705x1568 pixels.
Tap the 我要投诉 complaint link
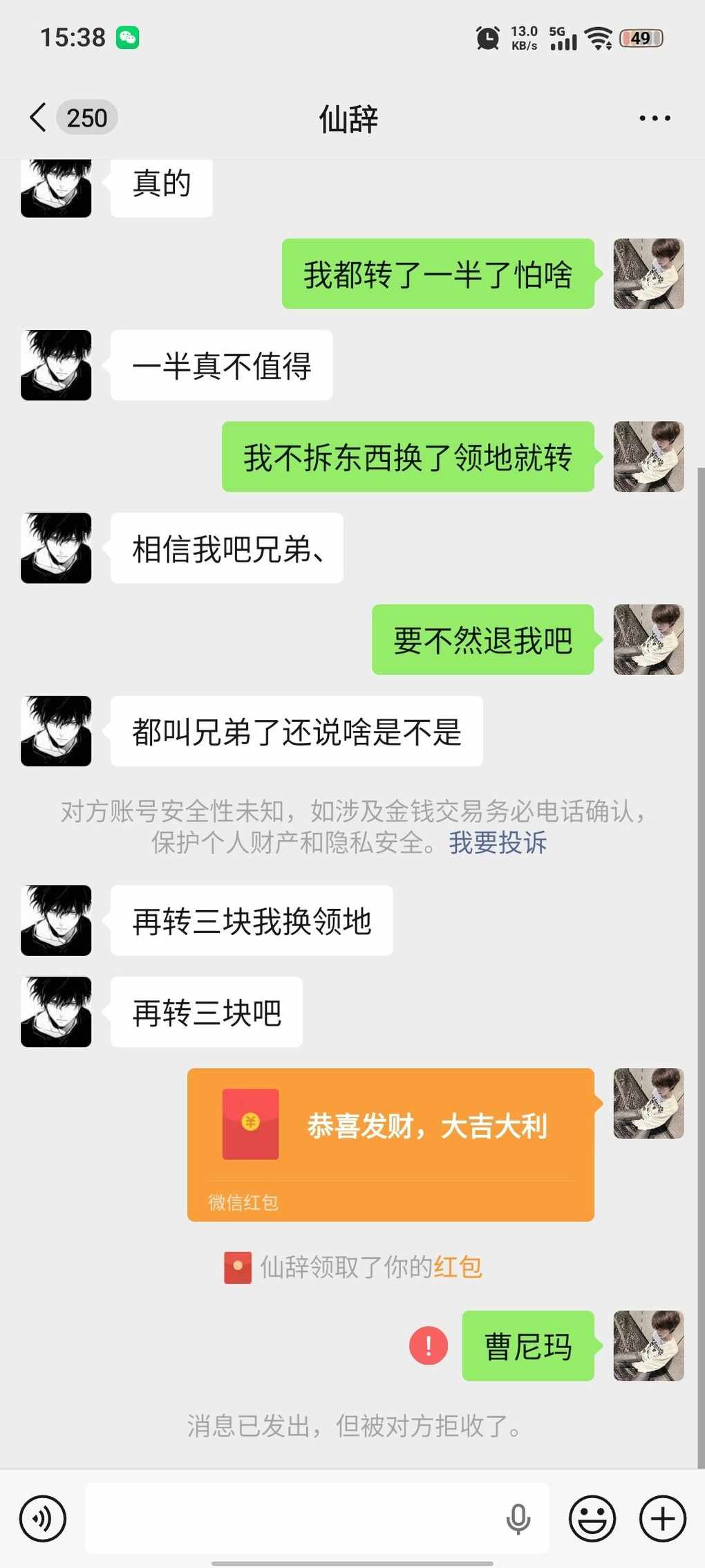click(x=498, y=842)
